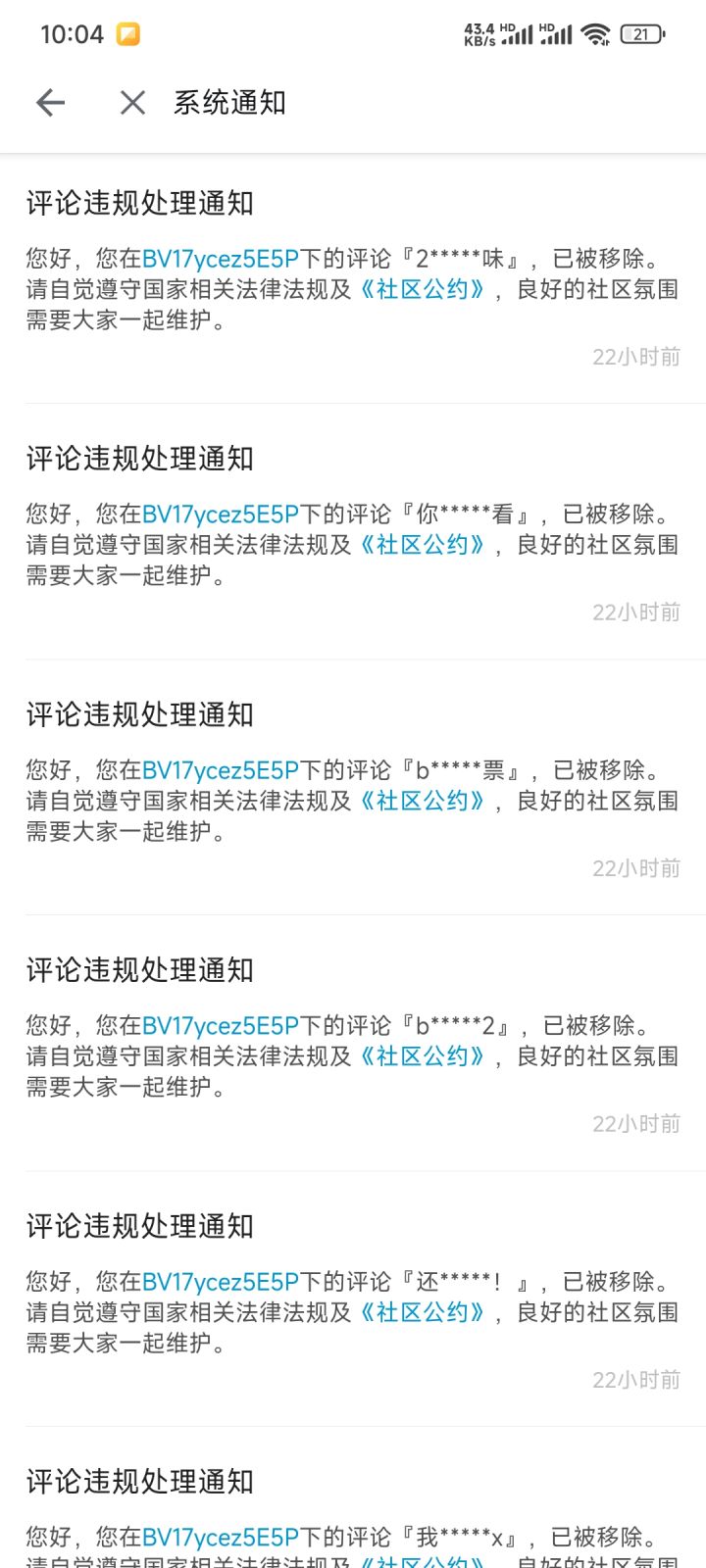Screen dimensions: 706x1568
Task: Close the system notifications page
Action: tap(132, 102)
